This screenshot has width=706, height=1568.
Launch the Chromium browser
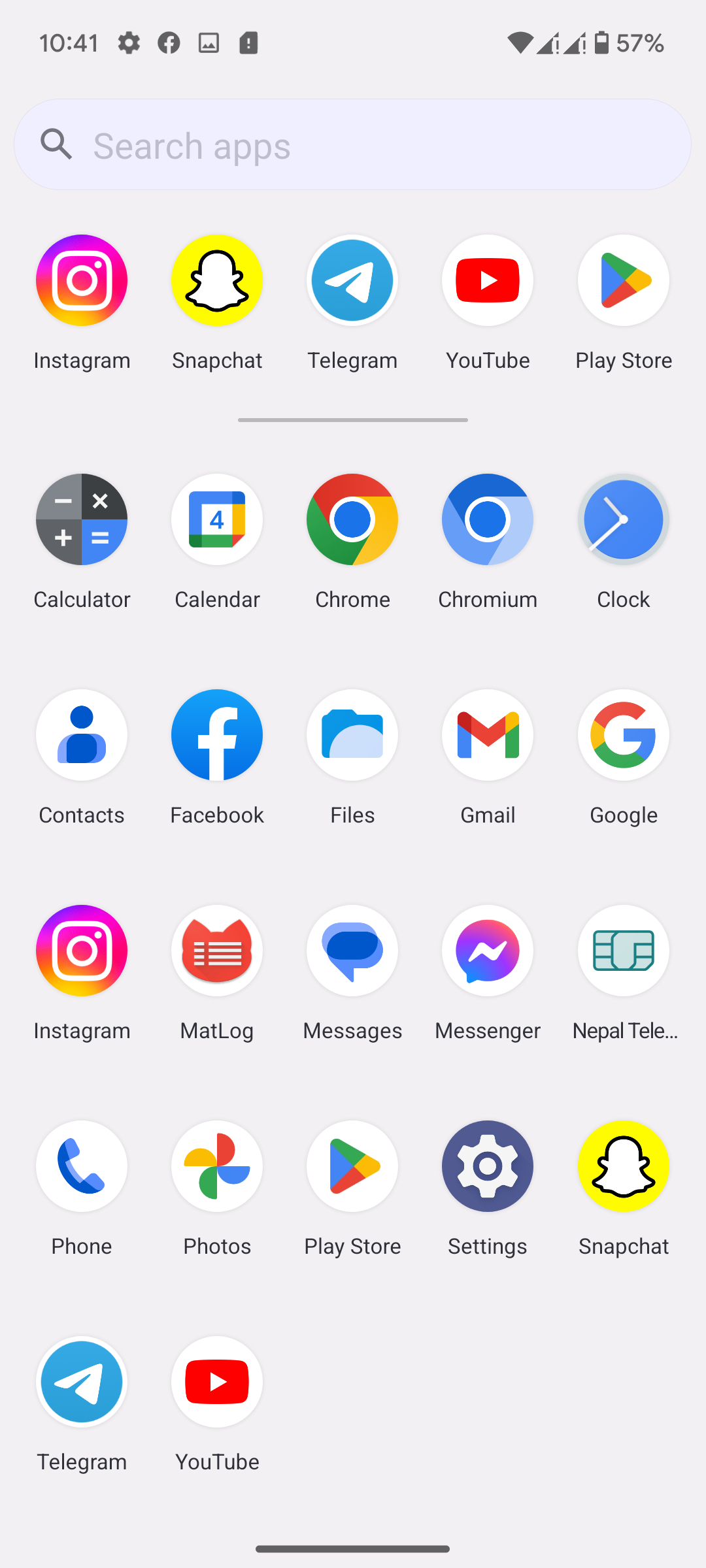coord(488,520)
